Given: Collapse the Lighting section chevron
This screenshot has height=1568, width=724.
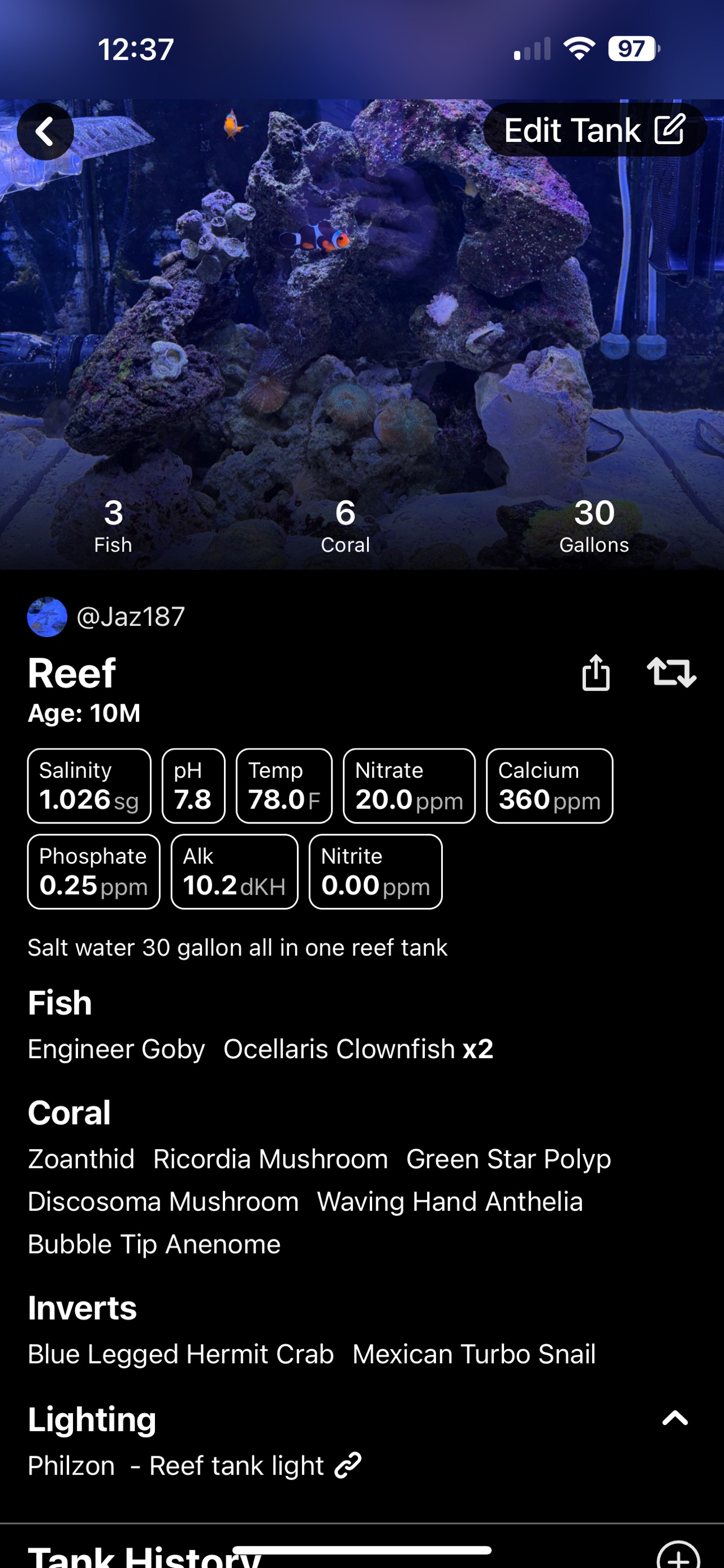Looking at the screenshot, I should point(675,1418).
